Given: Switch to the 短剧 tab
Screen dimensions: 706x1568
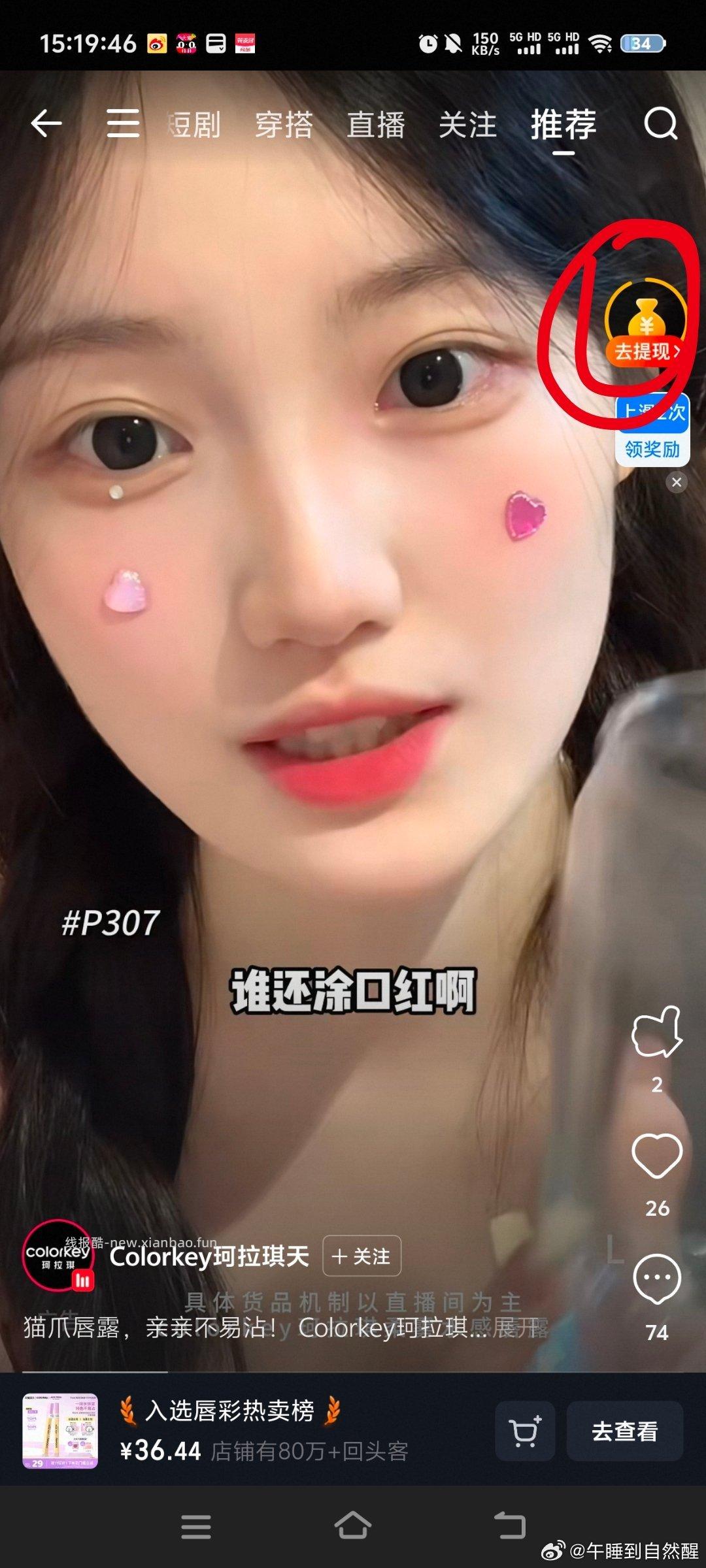Looking at the screenshot, I should [x=193, y=125].
